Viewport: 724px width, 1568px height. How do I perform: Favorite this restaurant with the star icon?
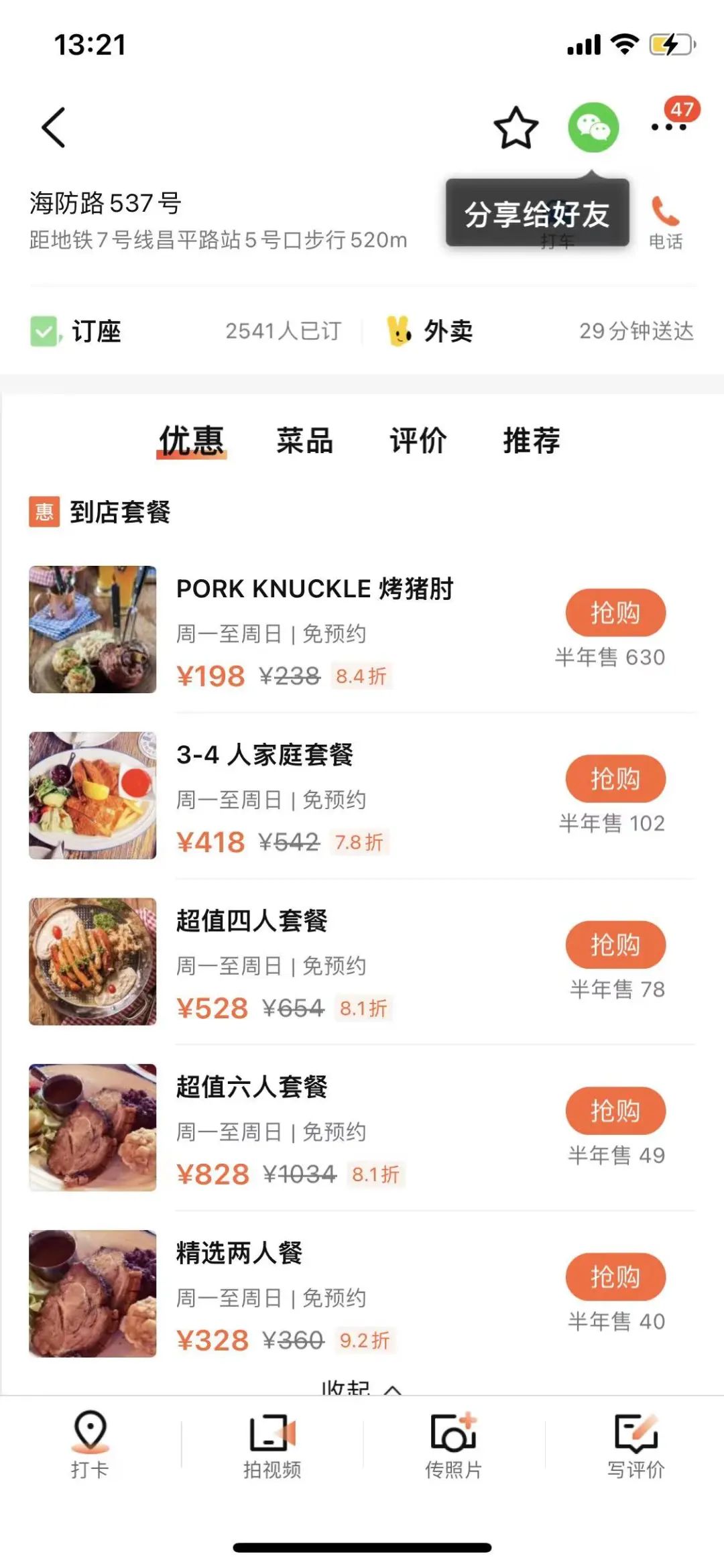[x=516, y=127]
